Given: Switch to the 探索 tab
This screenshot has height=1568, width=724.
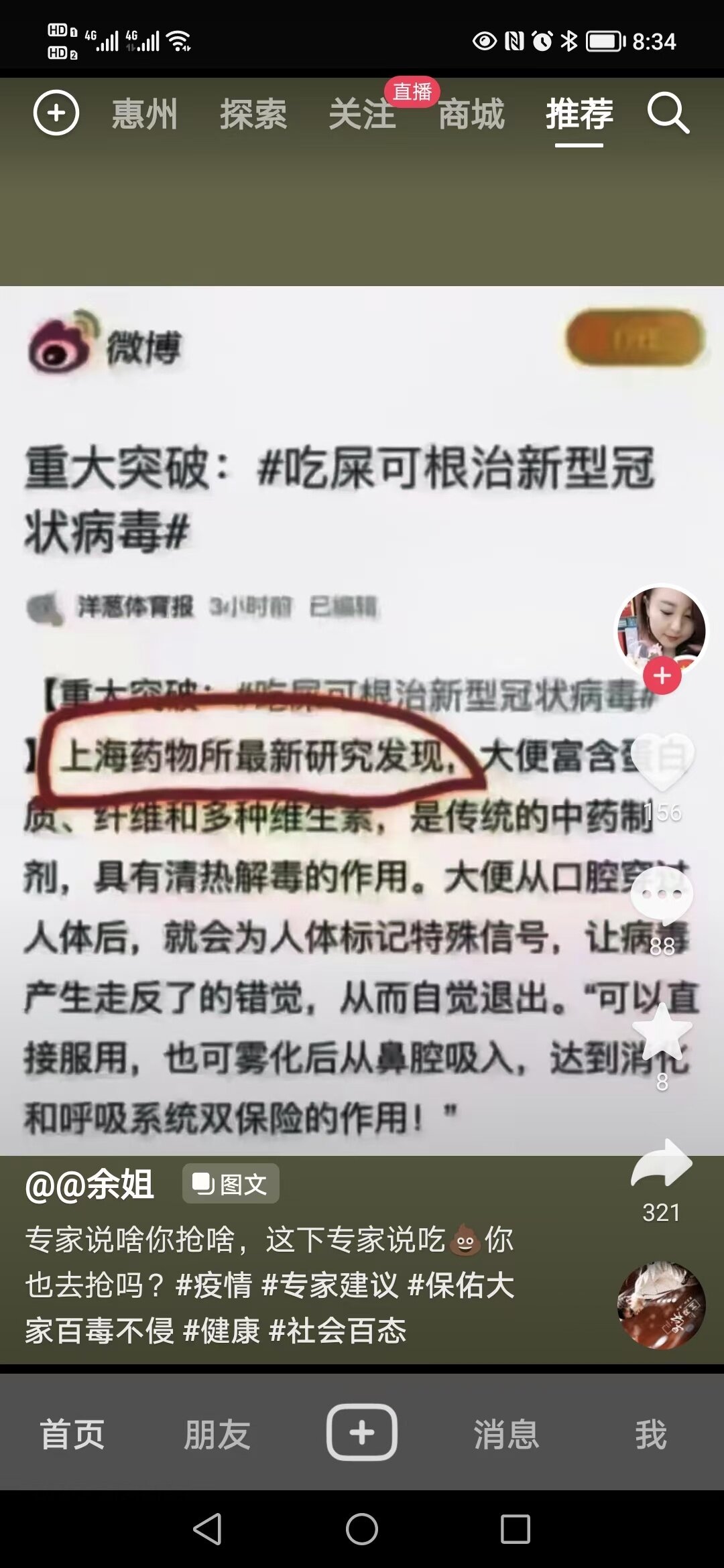Looking at the screenshot, I should [x=253, y=114].
